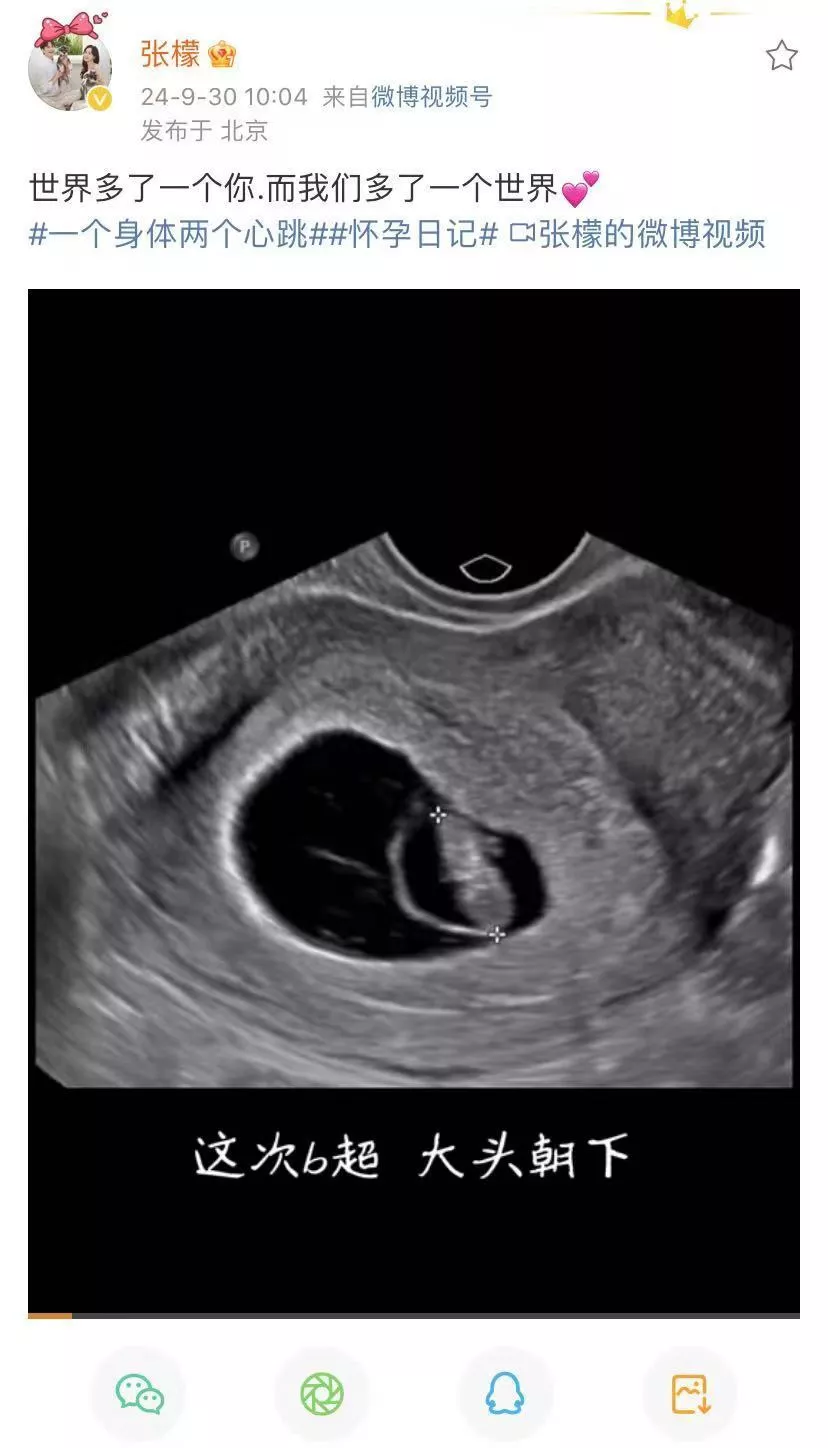The image size is (828, 1448).
Task: Share to QQ
Action: coord(505,1393)
